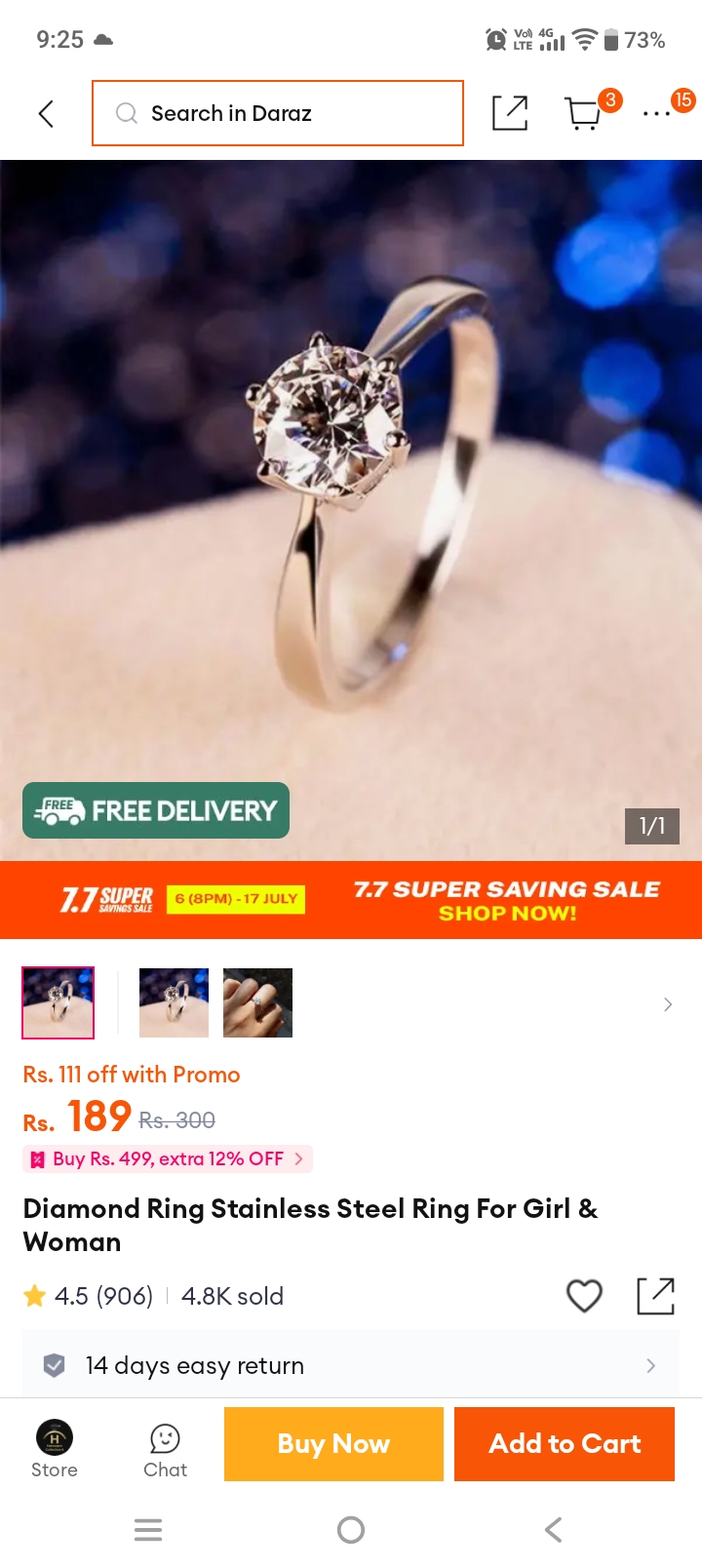
Task: Add the ring to cart
Action: click(x=565, y=1444)
